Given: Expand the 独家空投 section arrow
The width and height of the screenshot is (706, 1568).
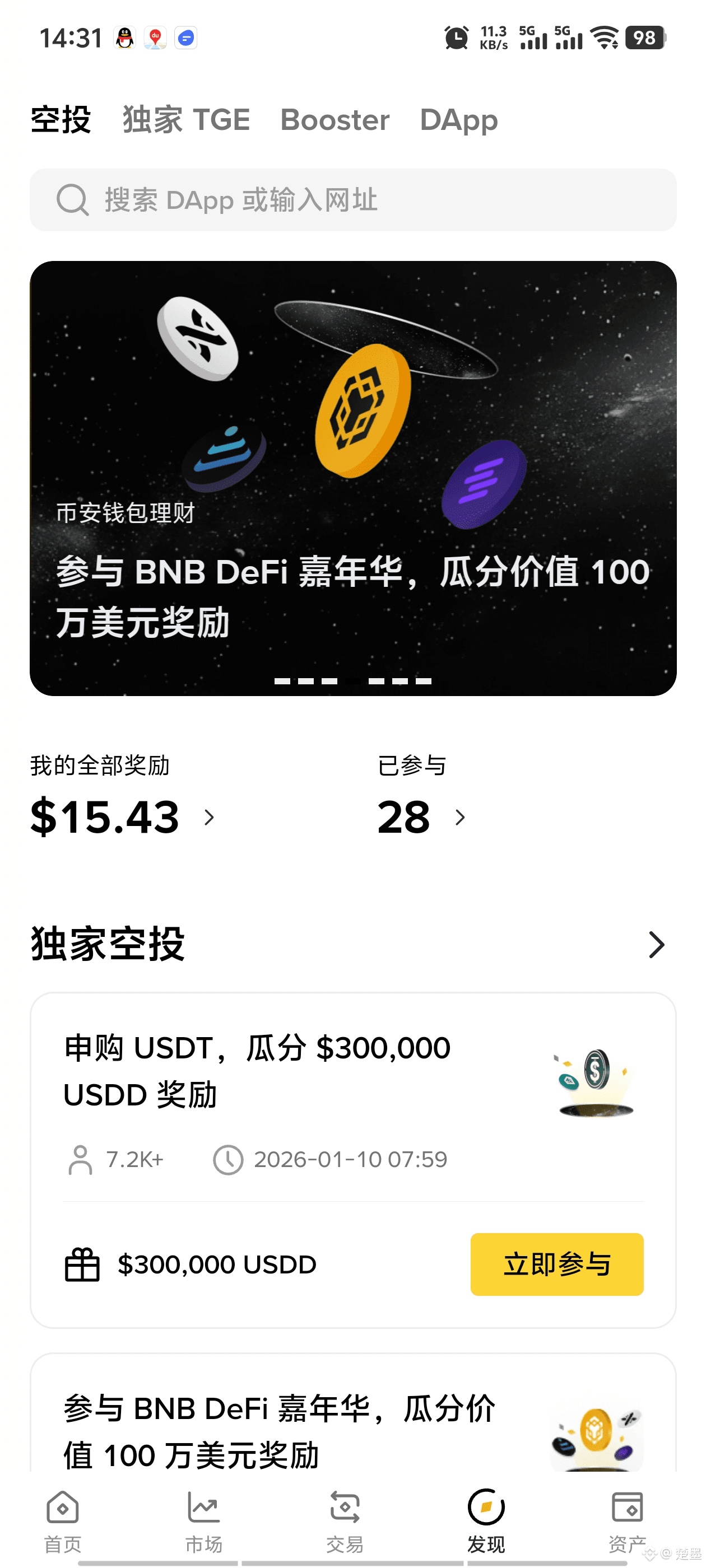Looking at the screenshot, I should point(656,945).
